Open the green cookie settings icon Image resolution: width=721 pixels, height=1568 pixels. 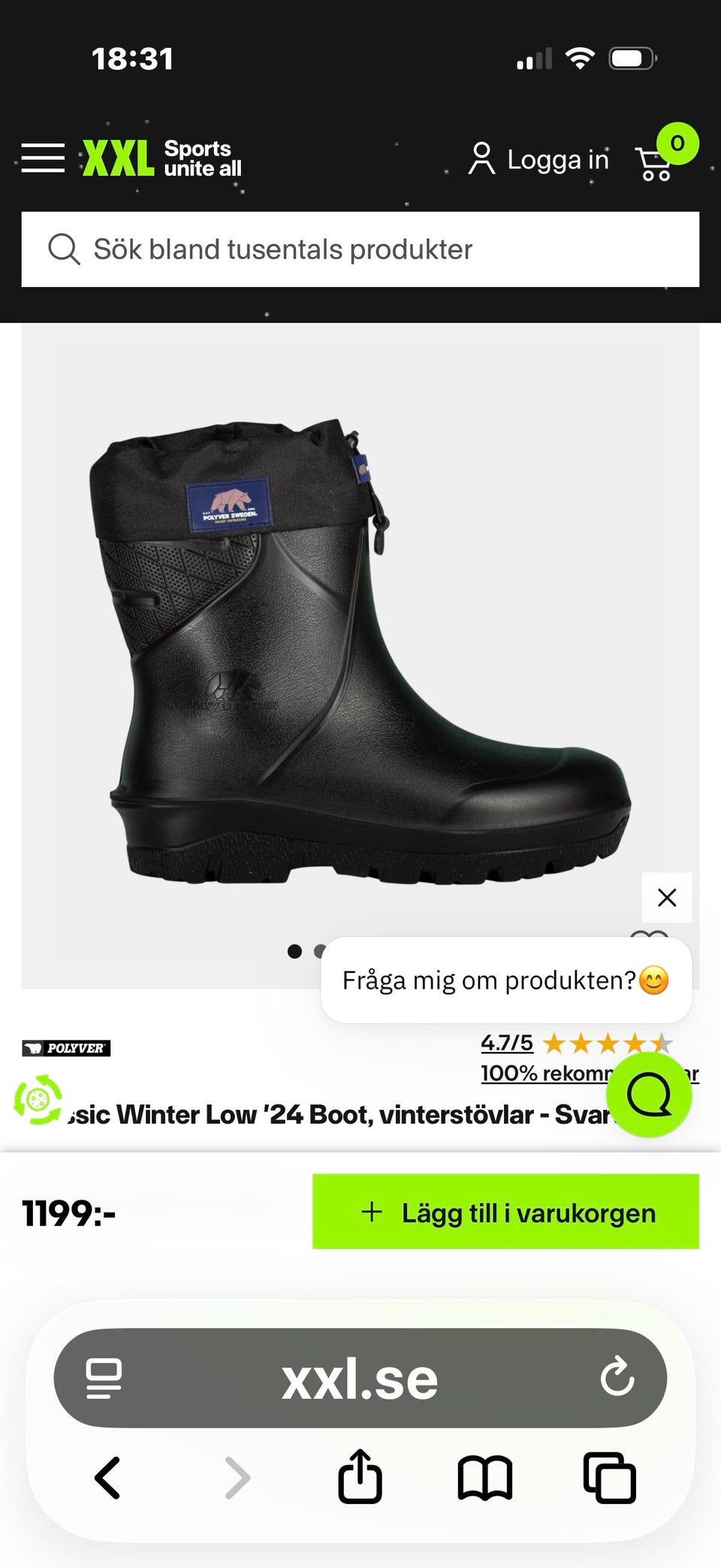click(x=38, y=1100)
